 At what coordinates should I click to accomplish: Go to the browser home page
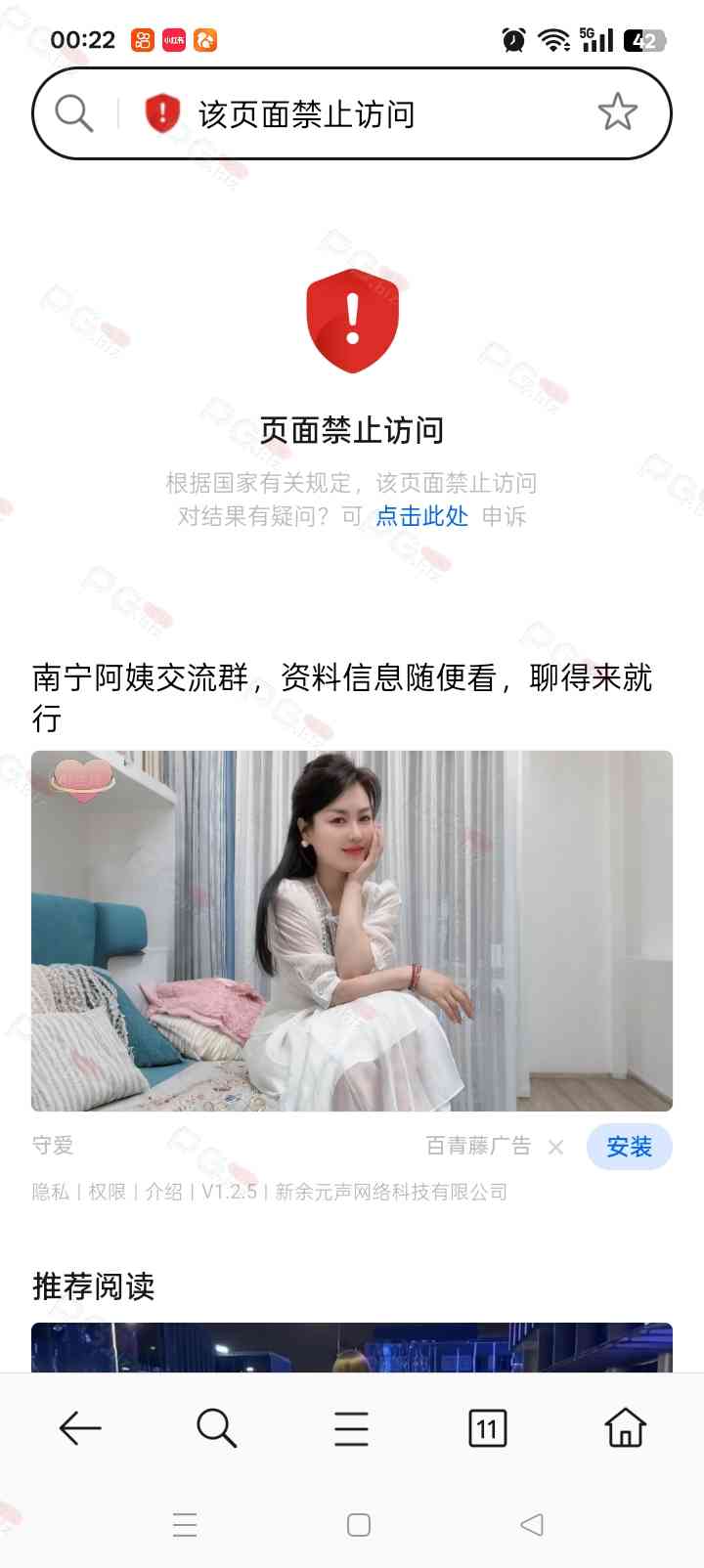pyautogui.click(x=625, y=1428)
